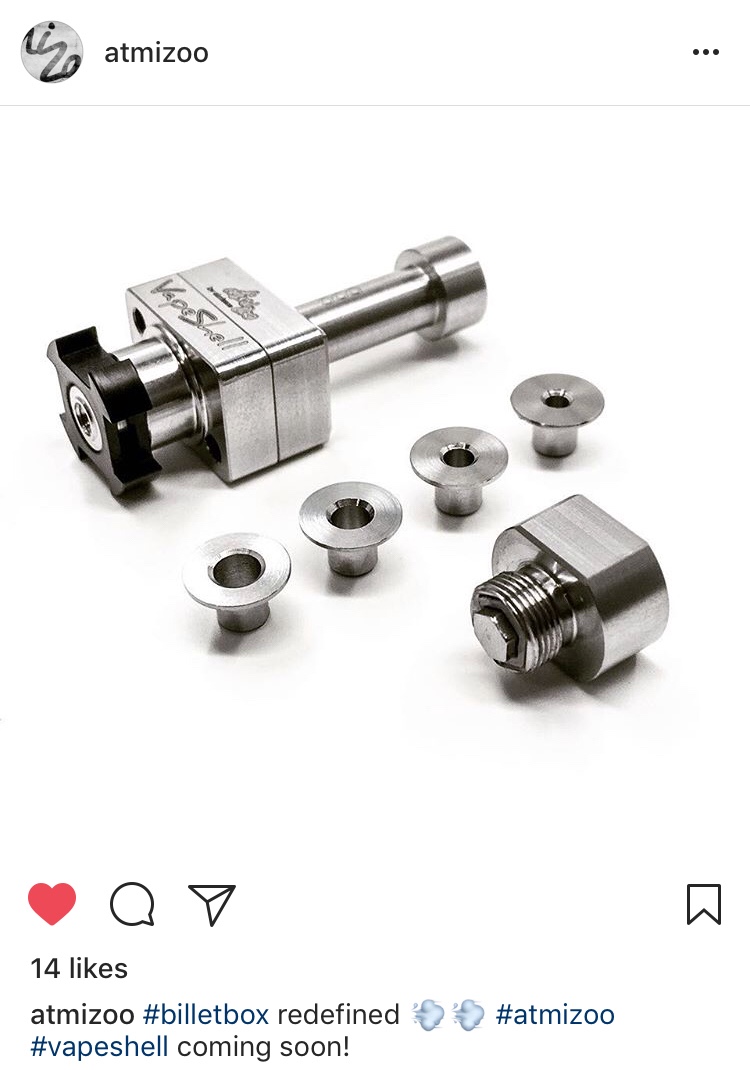
Task: Bookmark this post
Action: (x=704, y=904)
